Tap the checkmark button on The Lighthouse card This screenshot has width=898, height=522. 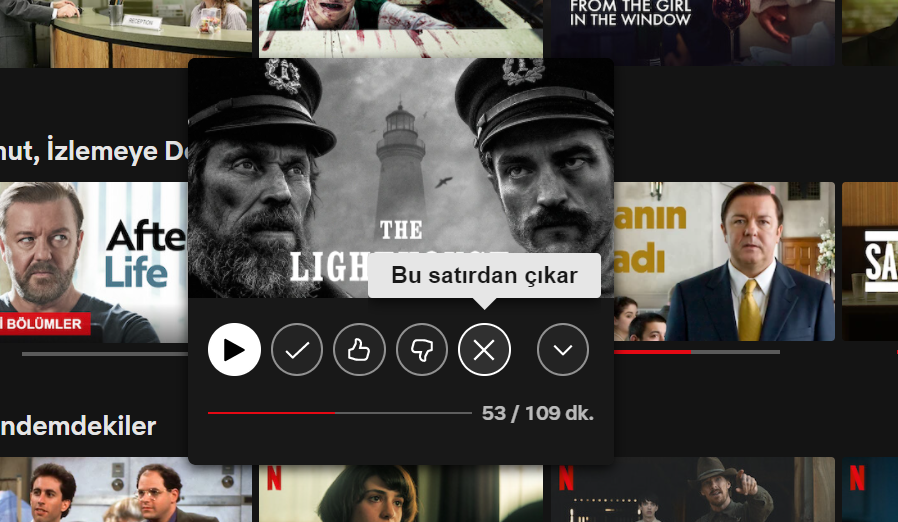pyautogui.click(x=297, y=350)
